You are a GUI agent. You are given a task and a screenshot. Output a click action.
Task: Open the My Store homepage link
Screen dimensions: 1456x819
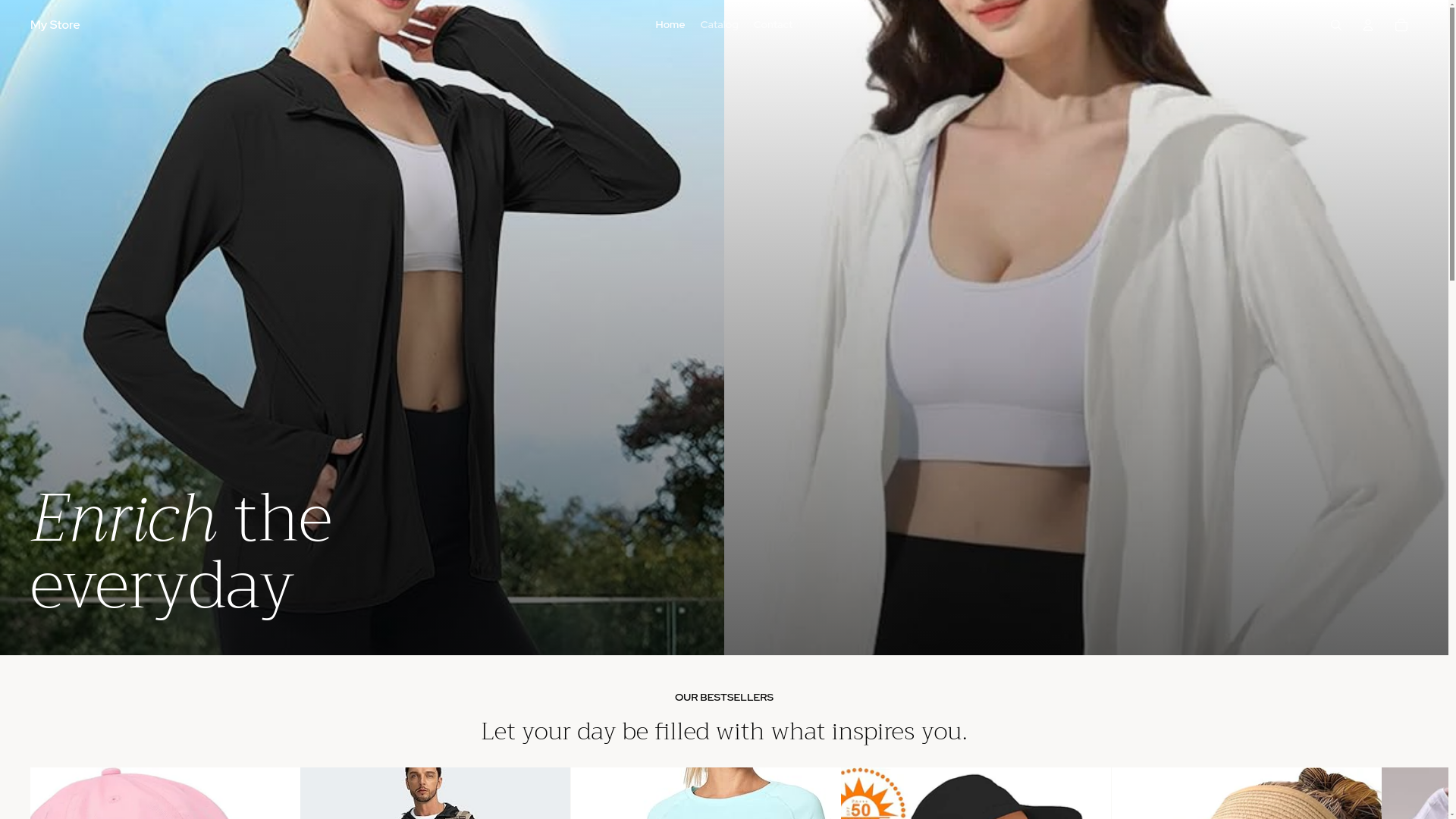[x=55, y=25]
